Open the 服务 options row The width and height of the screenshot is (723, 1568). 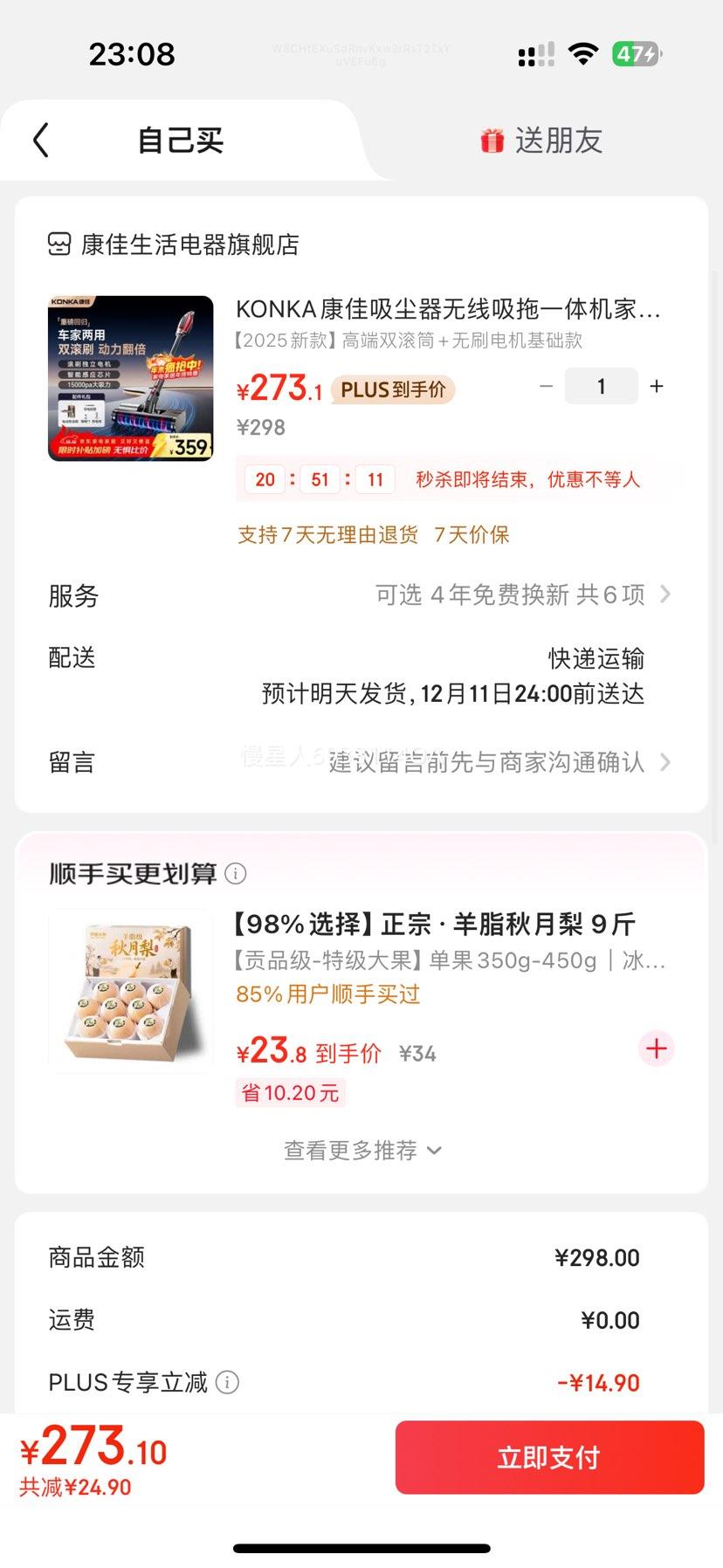click(360, 595)
